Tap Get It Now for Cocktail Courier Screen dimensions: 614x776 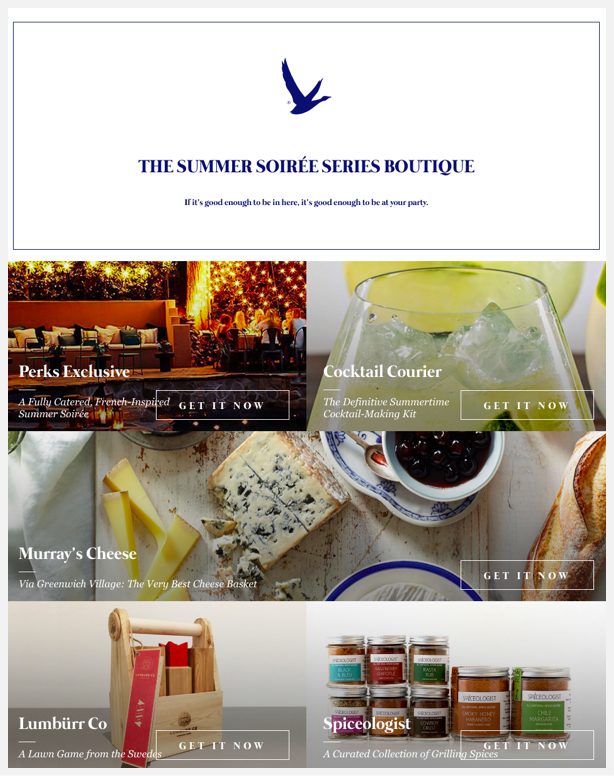[526, 405]
